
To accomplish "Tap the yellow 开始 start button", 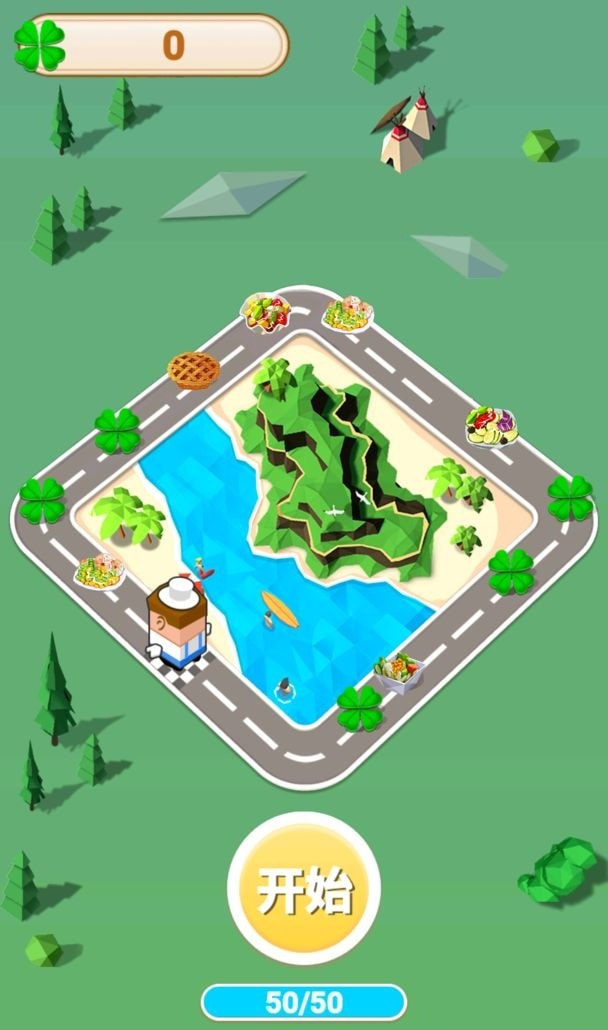I will tap(304, 889).
